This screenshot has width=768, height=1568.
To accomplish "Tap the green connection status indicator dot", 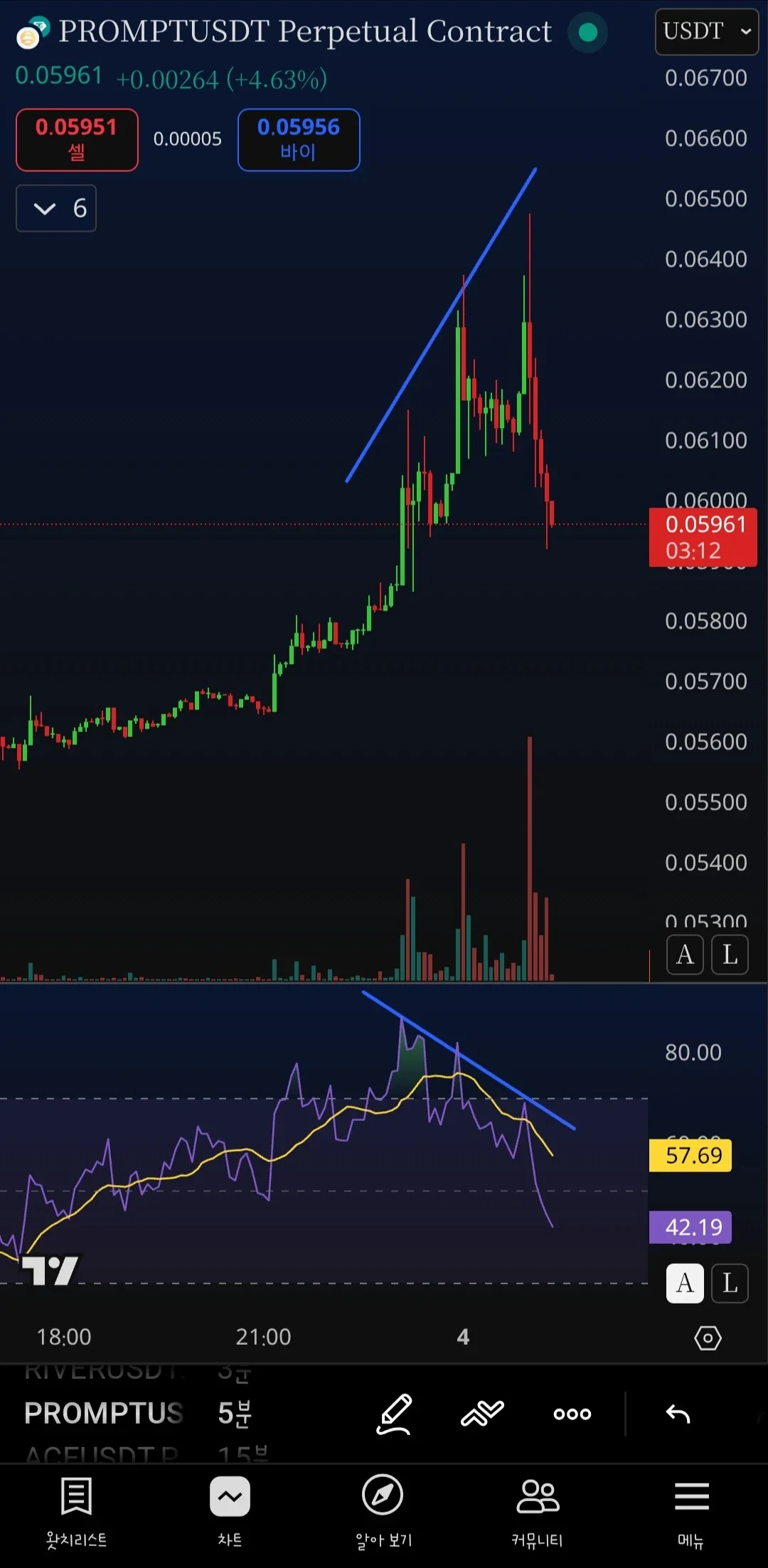I will [x=587, y=31].
